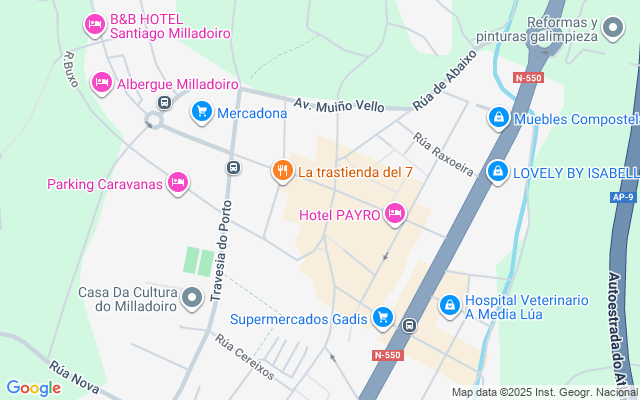Select the bus stop below Albergue Milladoiro

pyautogui.click(x=164, y=102)
